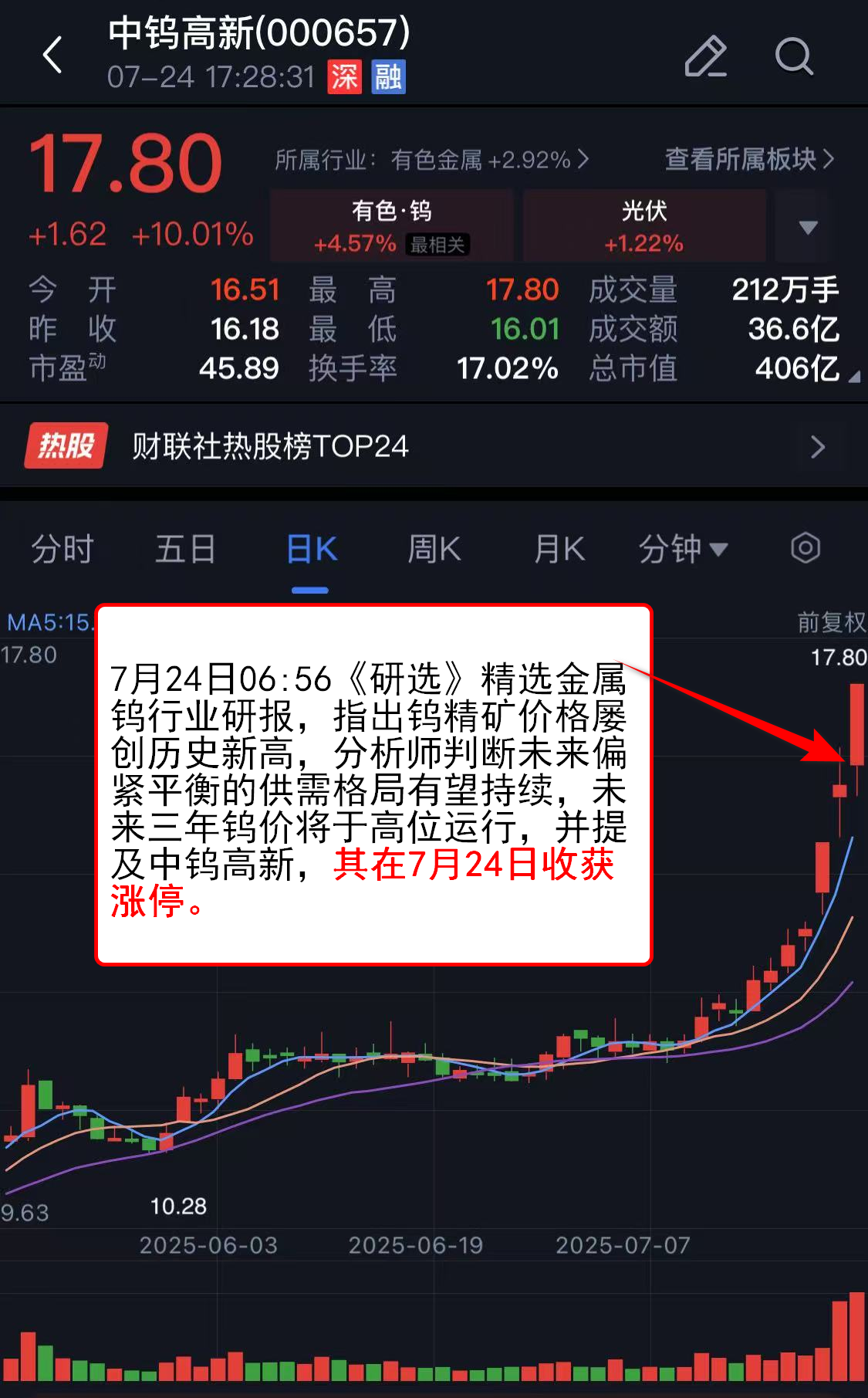The height and width of the screenshot is (1398, 868).
Task: Open the 有色·钨 sector chip
Action: [x=391, y=225]
